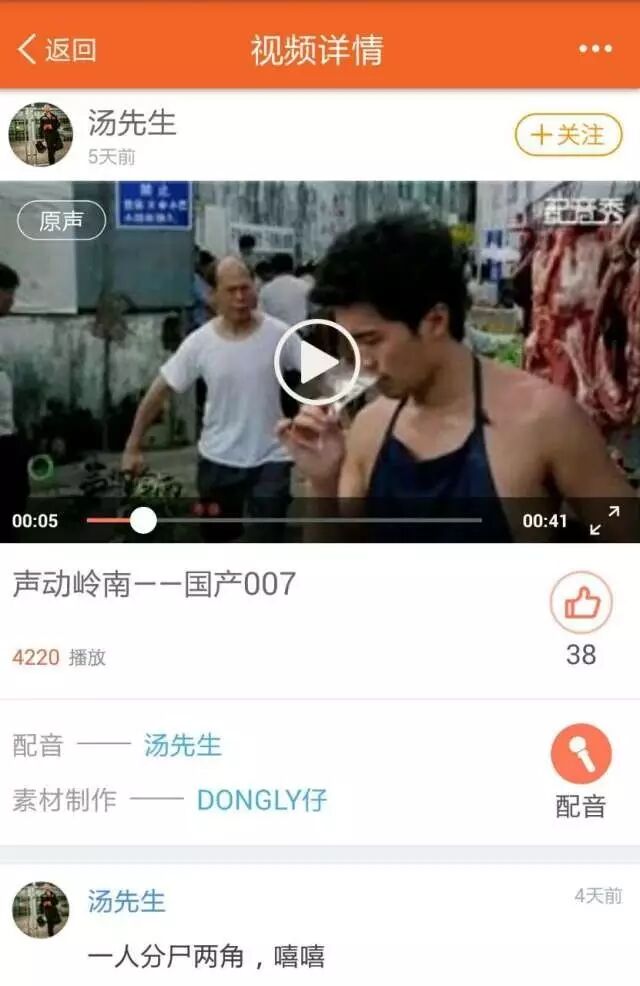Viewport: 640px width, 986px height.
Task: Follow 汤先生 with the 关注 button
Action: [568, 135]
